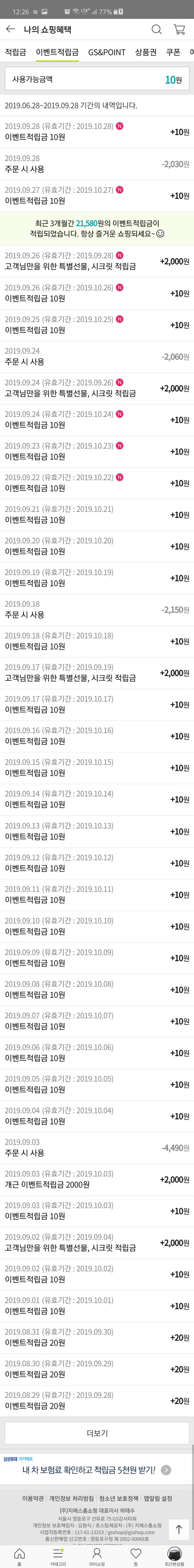Open the 이용약관 link
This screenshot has width=194, height=1568.
click(x=33, y=1498)
